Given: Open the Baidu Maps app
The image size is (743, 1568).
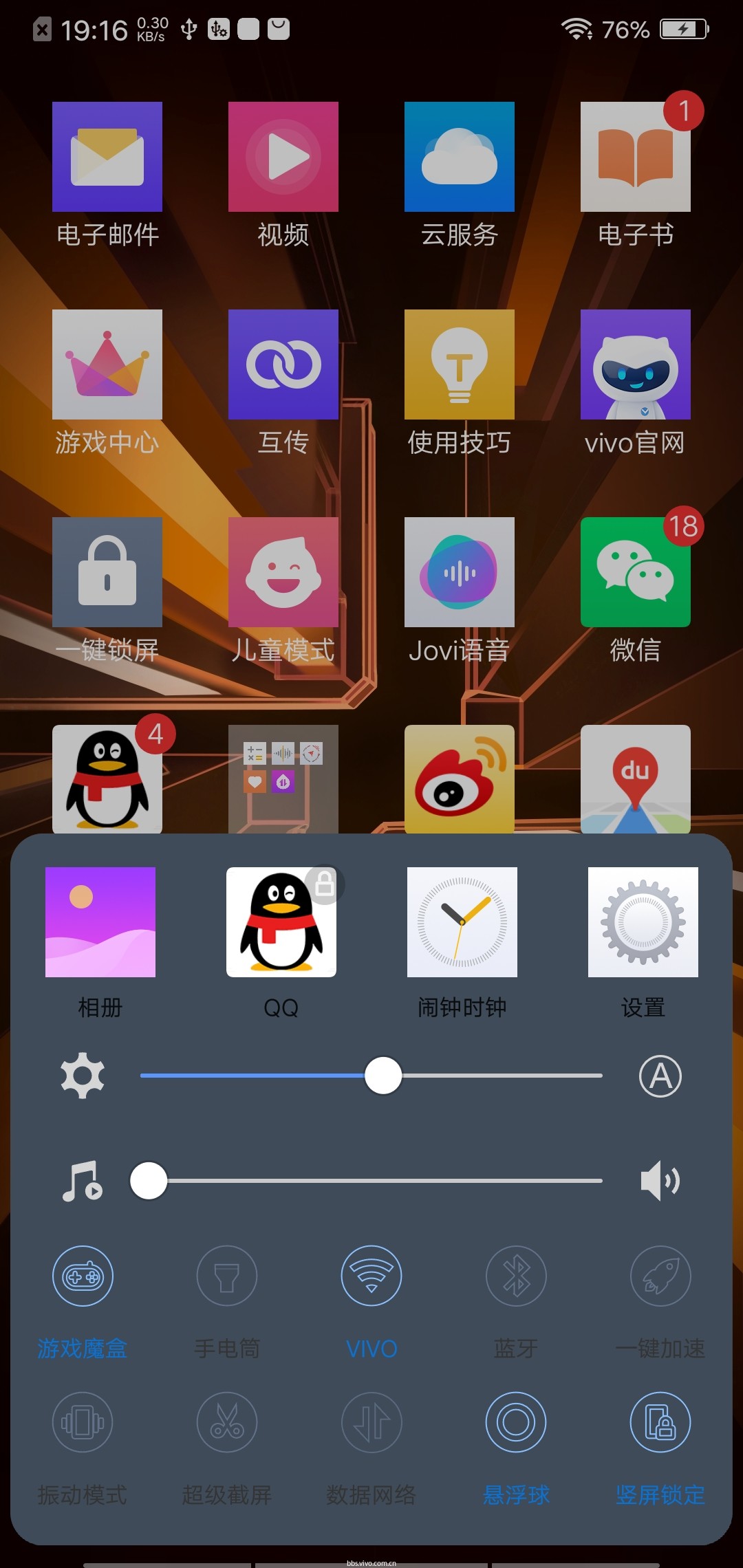Looking at the screenshot, I should [x=635, y=781].
